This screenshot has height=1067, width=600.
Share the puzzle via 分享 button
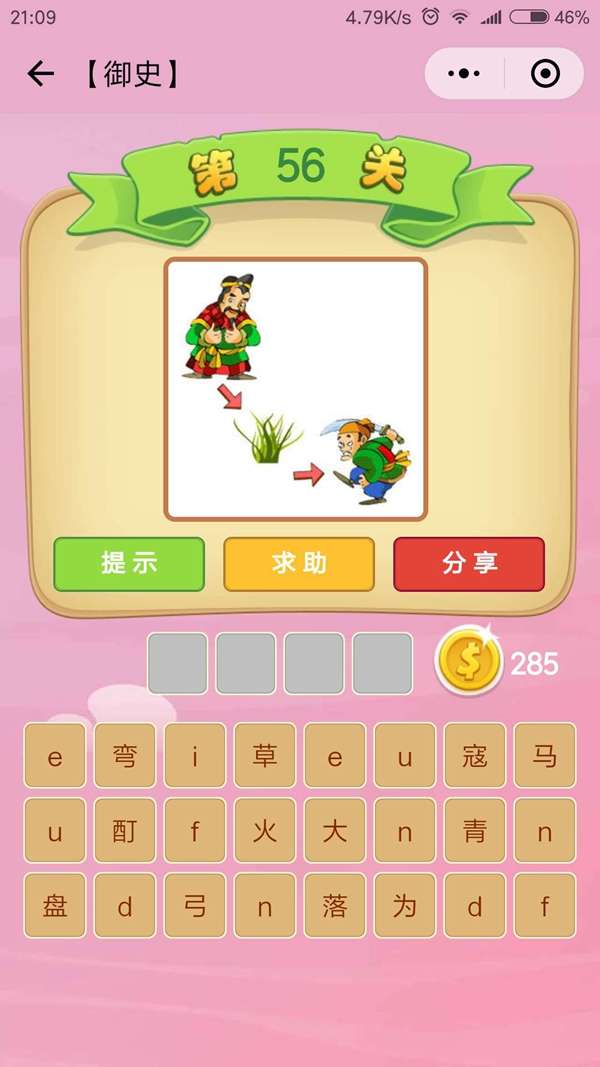[x=469, y=564]
